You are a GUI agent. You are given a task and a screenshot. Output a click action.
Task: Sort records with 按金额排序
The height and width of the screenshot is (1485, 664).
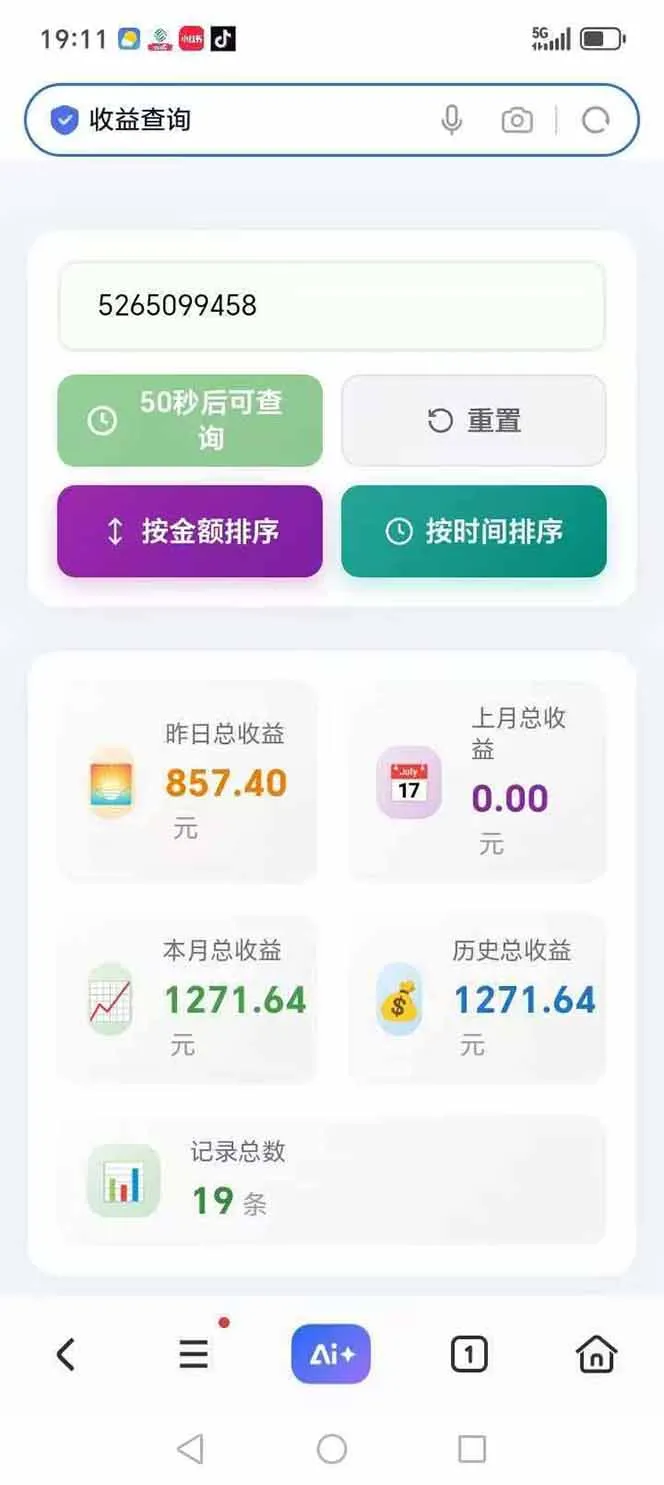pyautogui.click(x=190, y=531)
